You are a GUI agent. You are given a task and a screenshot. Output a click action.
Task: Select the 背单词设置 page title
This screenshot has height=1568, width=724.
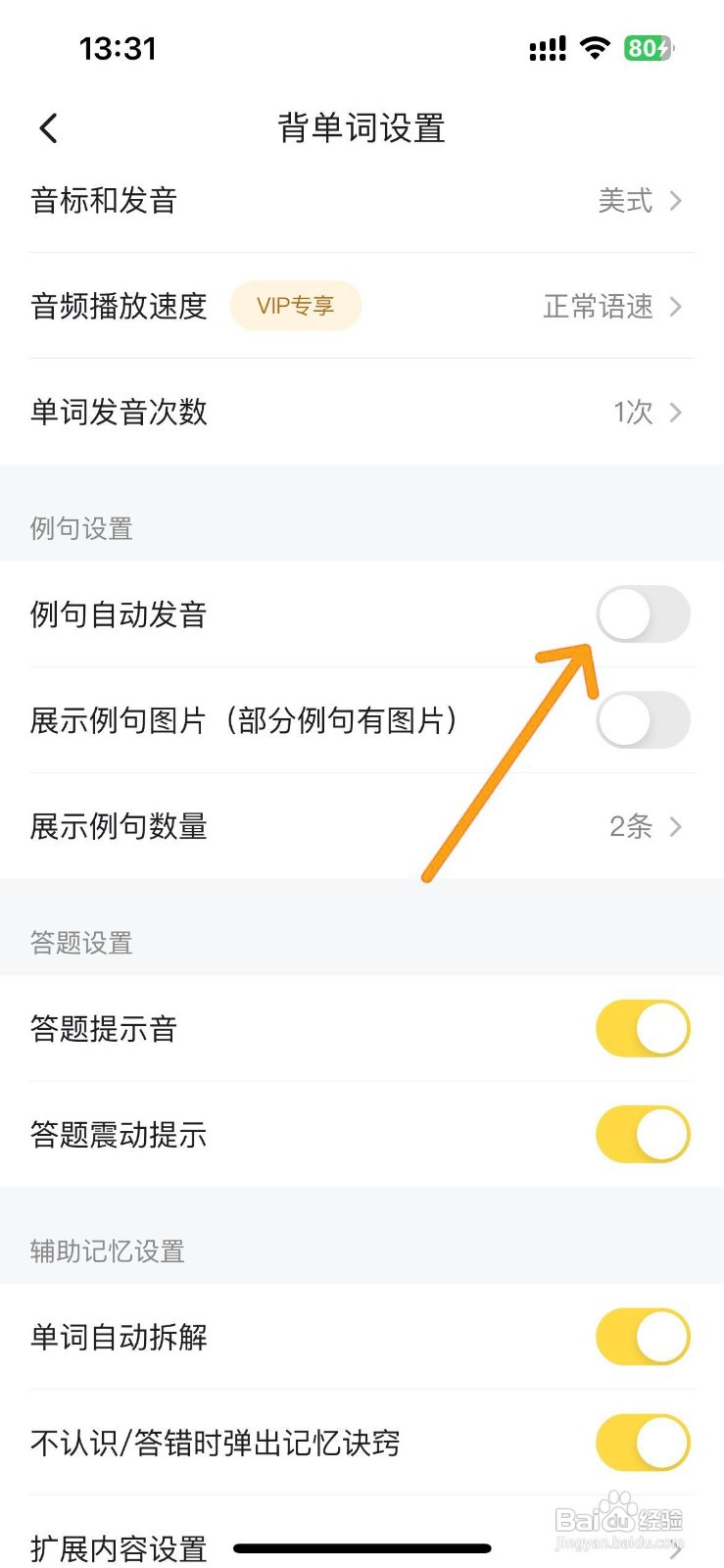coord(362,128)
